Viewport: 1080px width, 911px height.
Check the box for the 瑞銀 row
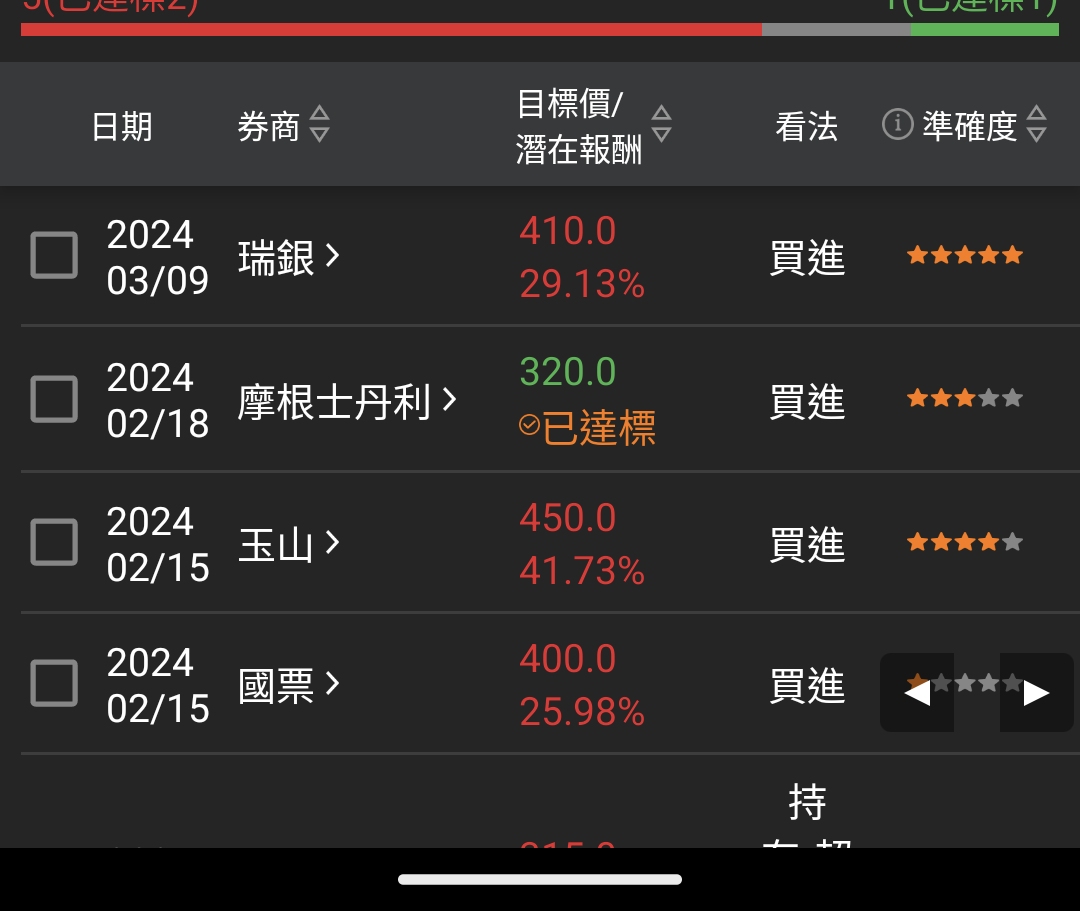[x=54, y=256]
